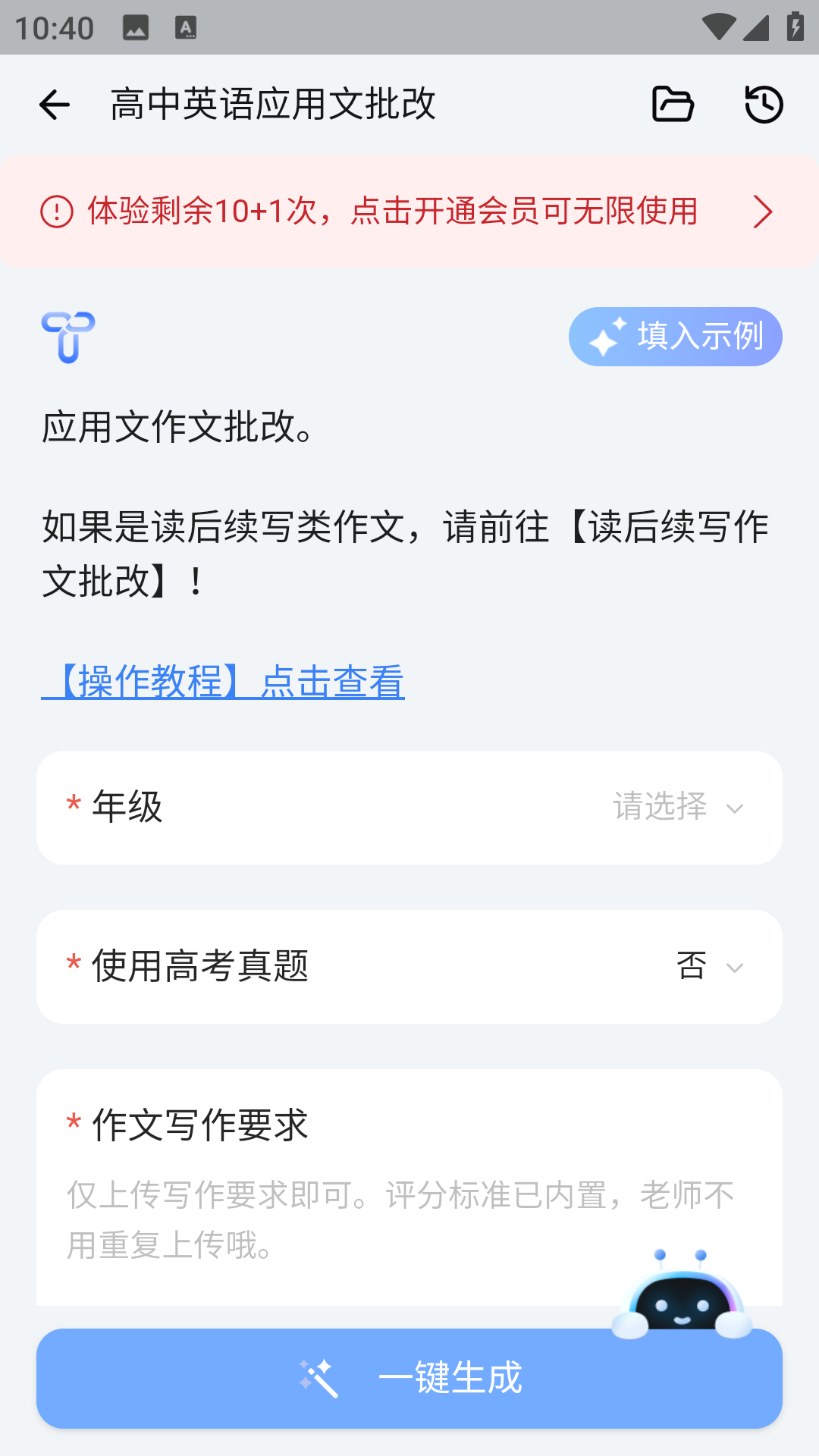Tap the 高中英语应用文批改 title
Image resolution: width=819 pixels, height=1456 pixels.
(273, 105)
